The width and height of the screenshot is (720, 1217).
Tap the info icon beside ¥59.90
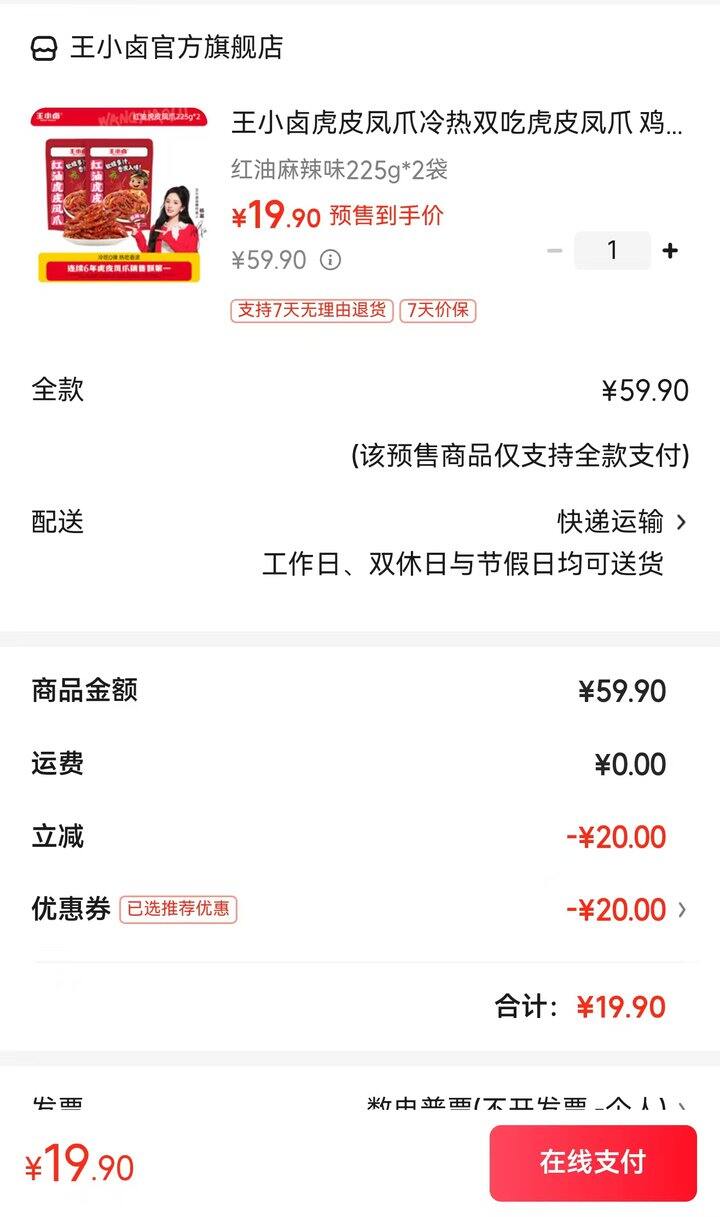click(x=330, y=261)
